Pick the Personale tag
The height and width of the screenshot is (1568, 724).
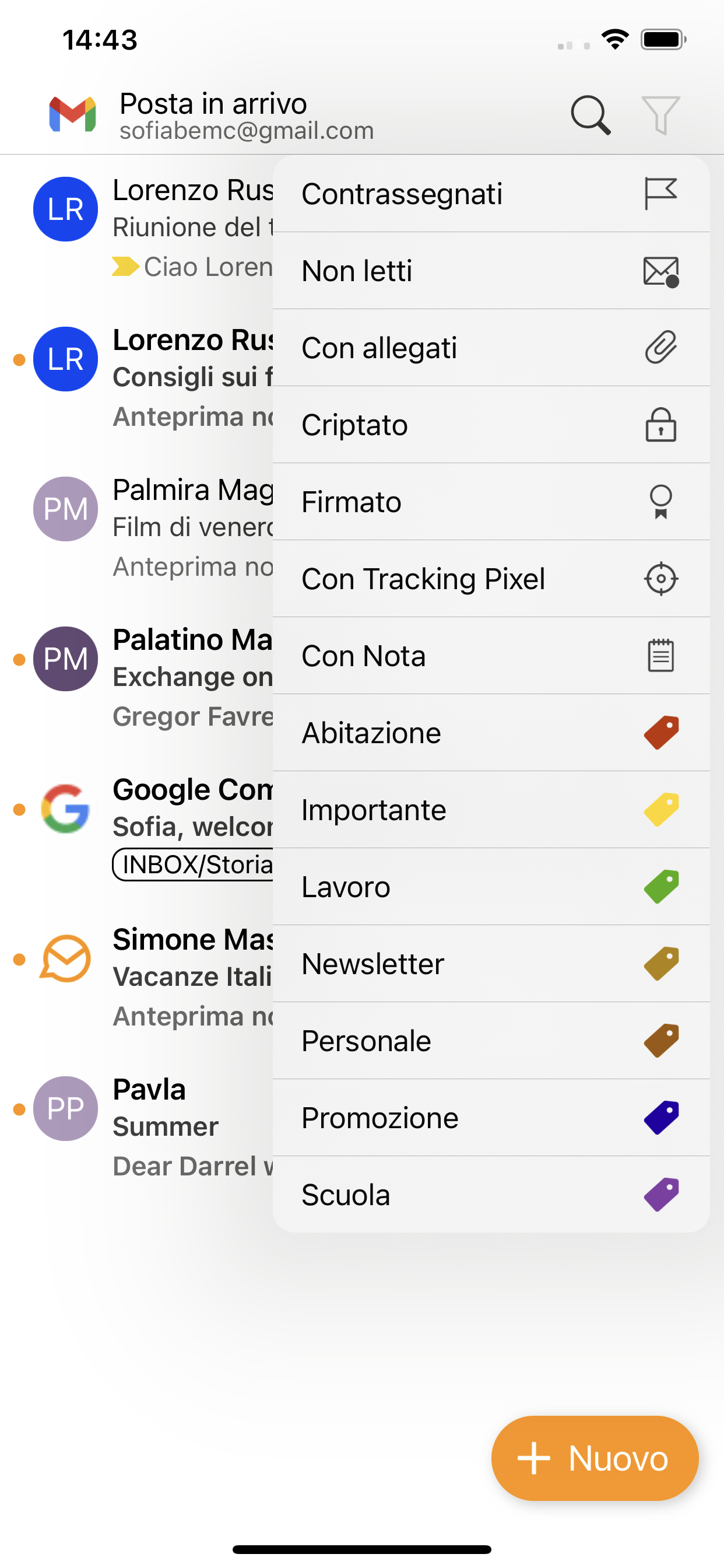pos(491,1041)
